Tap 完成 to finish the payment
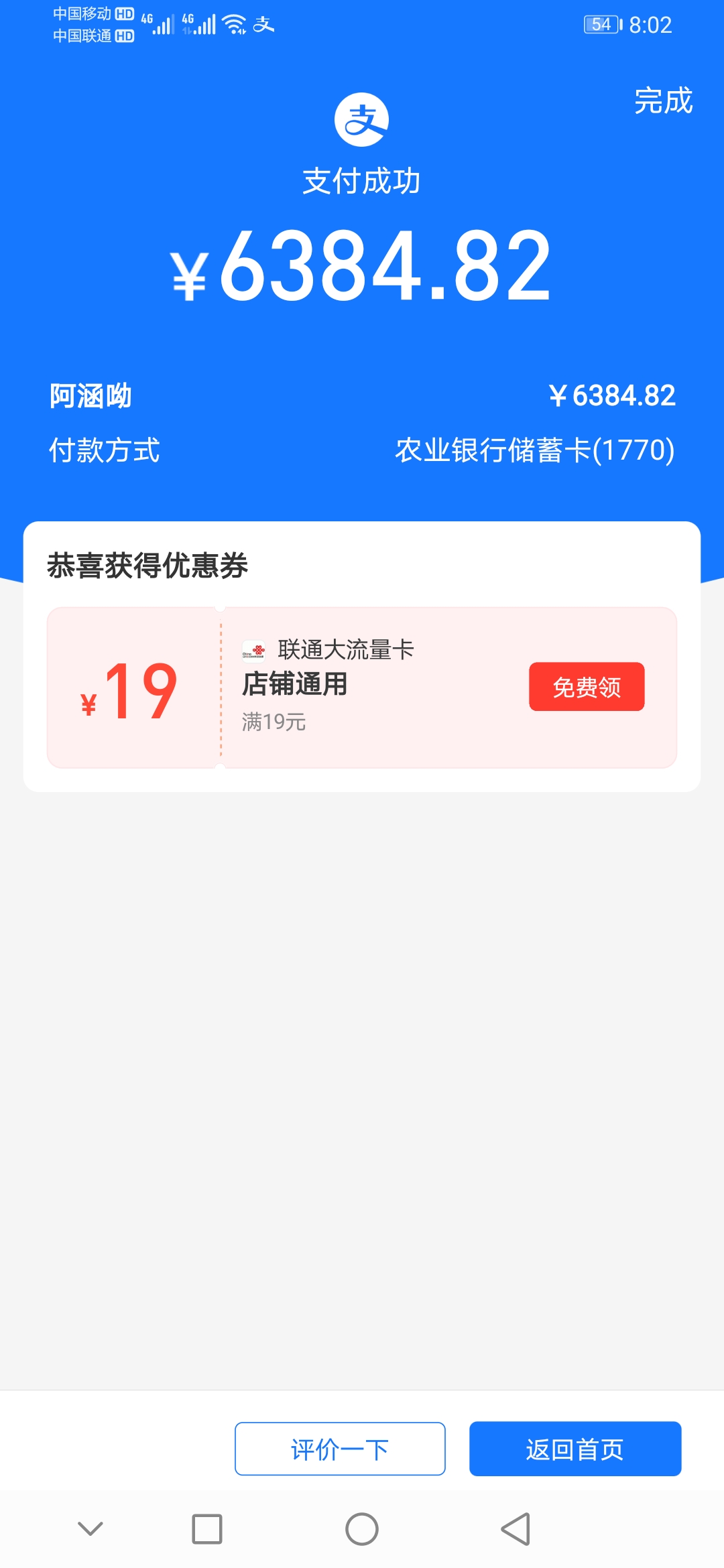The image size is (724, 1568). (663, 101)
